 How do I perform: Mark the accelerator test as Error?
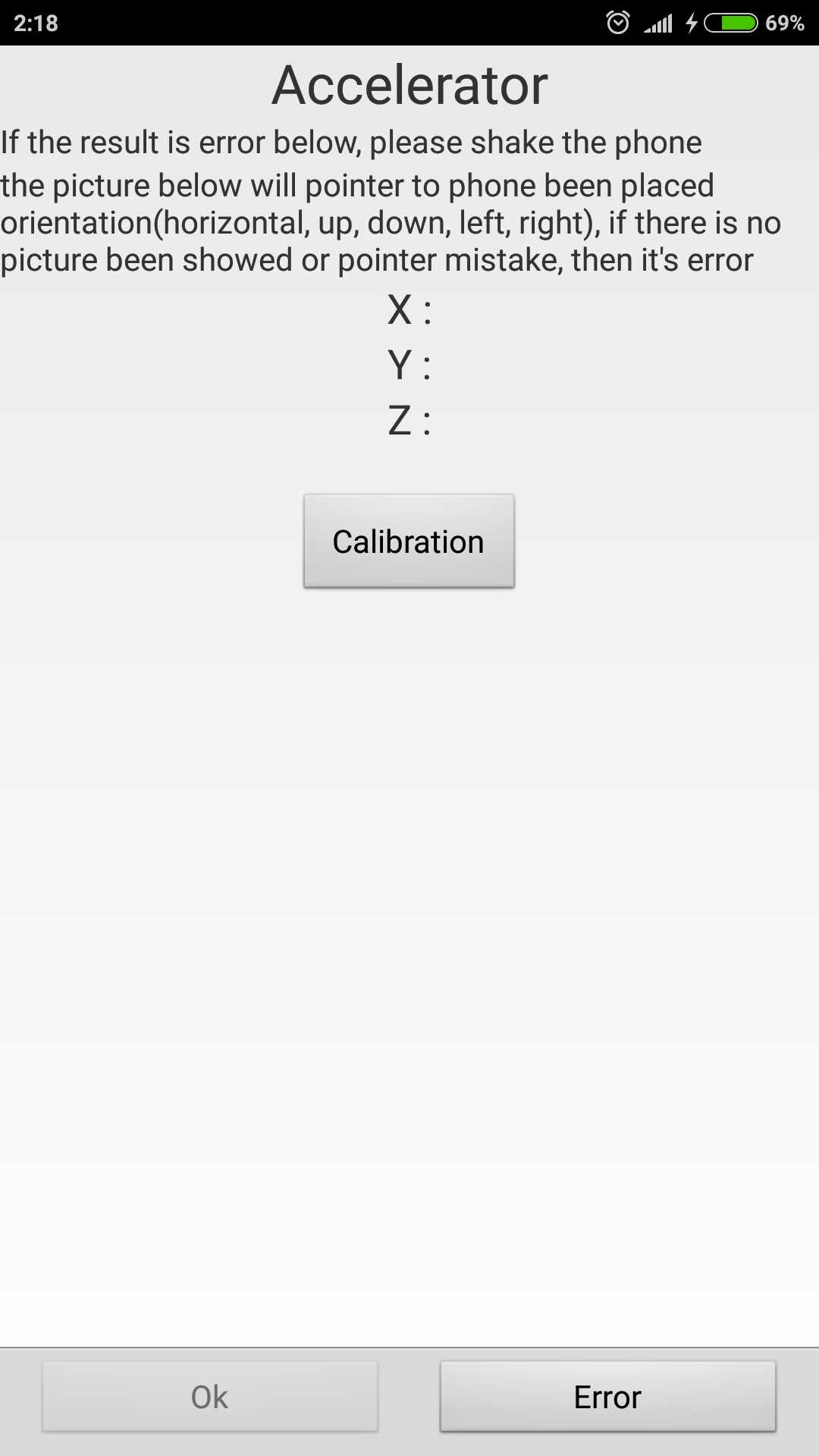(x=607, y=1397)
